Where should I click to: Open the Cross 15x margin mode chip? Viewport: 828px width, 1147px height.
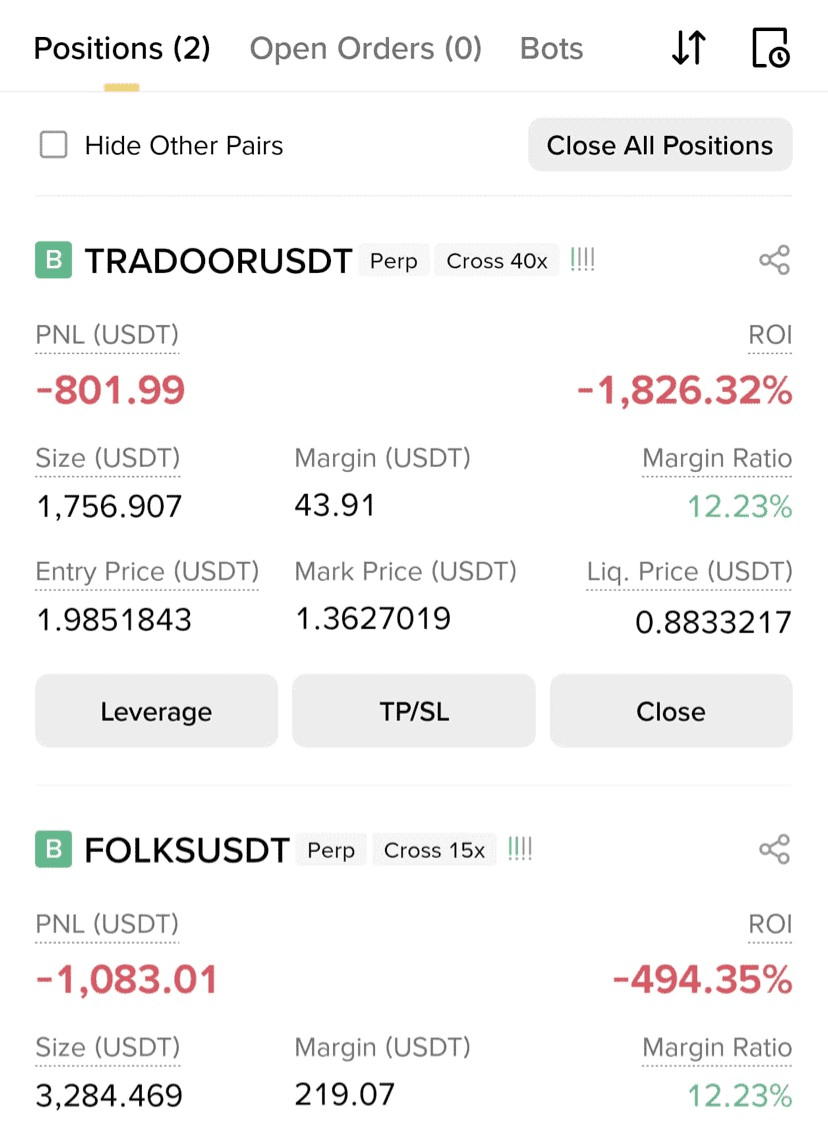point(434,850)
